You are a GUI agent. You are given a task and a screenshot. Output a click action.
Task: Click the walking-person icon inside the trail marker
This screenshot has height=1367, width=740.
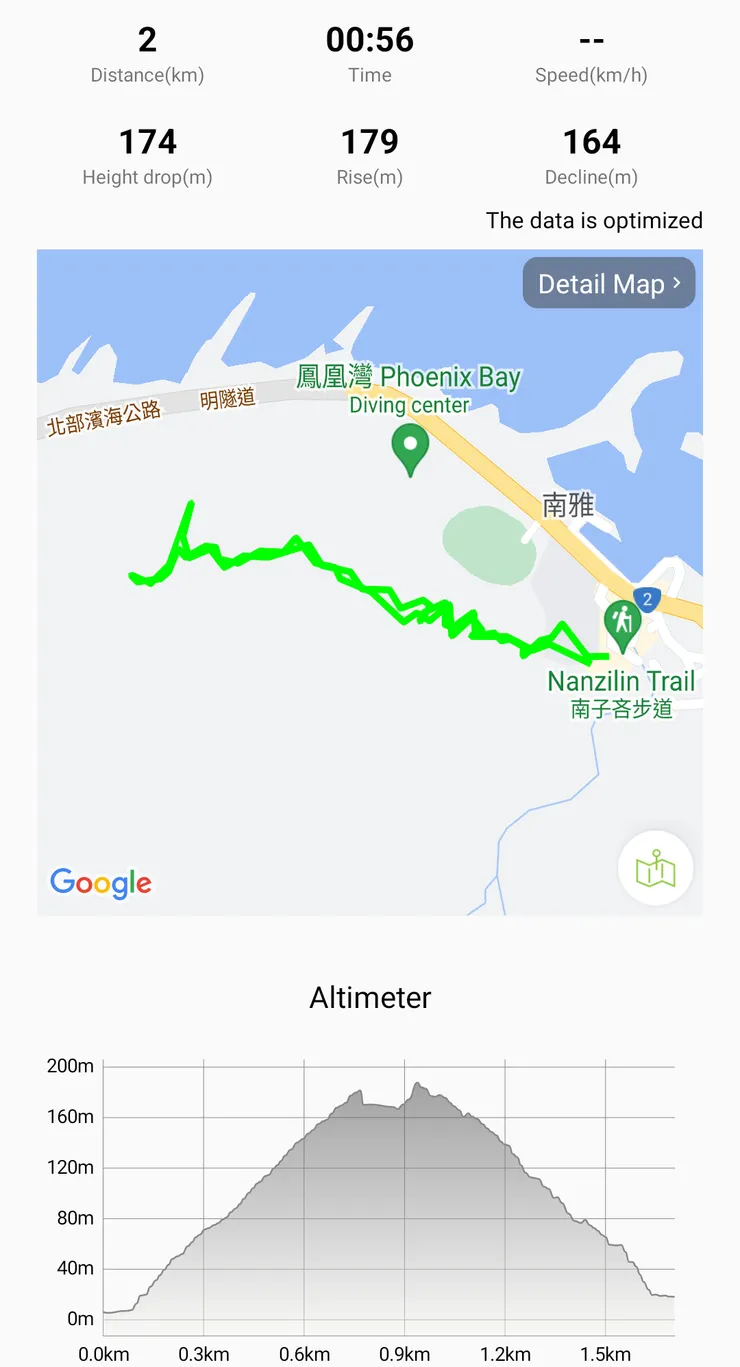point(622,618)
